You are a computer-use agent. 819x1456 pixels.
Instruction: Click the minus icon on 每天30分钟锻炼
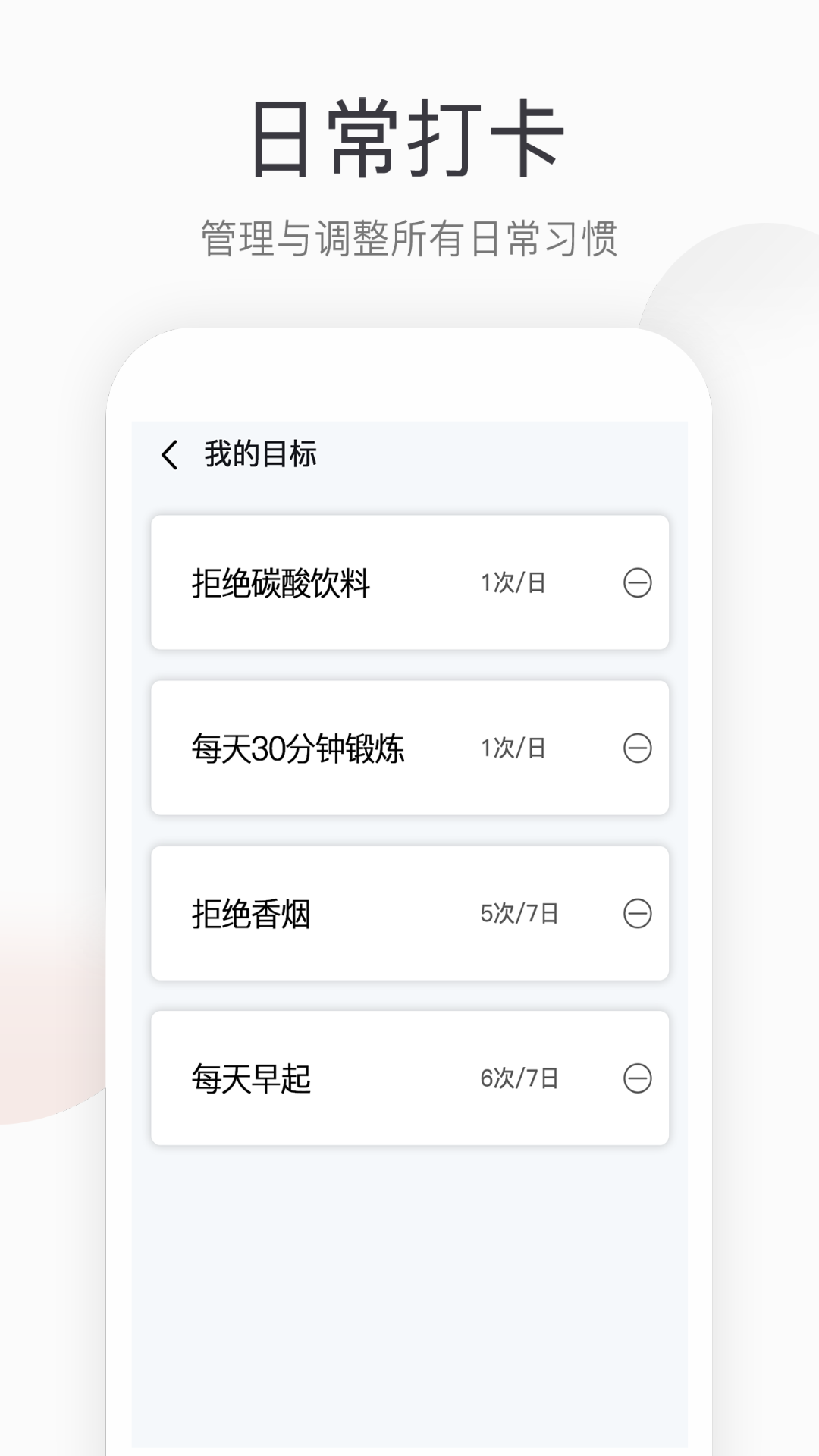tap(639, 747)
